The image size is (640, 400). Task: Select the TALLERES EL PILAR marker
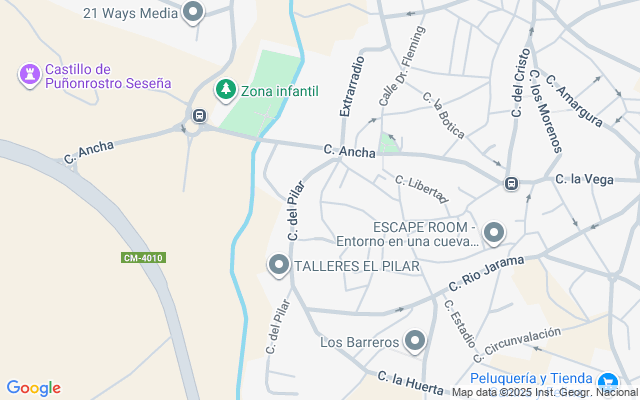click(x=279, y=265)
